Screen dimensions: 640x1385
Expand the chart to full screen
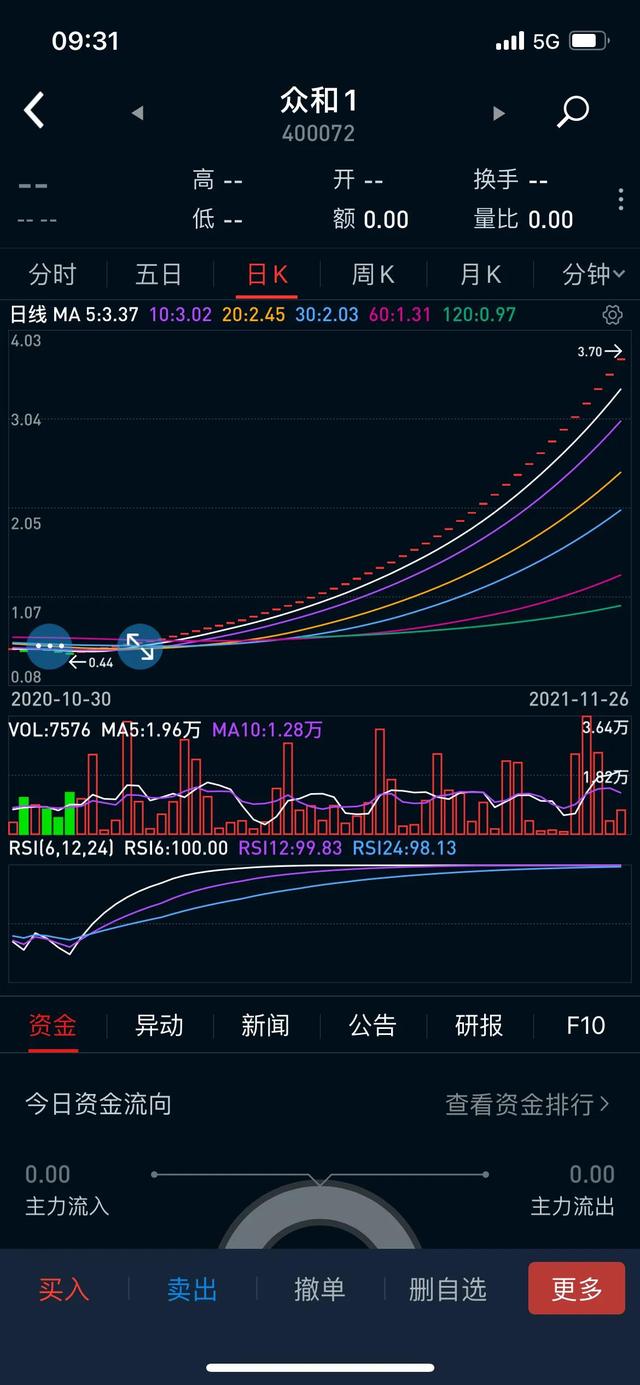point(140,646)
